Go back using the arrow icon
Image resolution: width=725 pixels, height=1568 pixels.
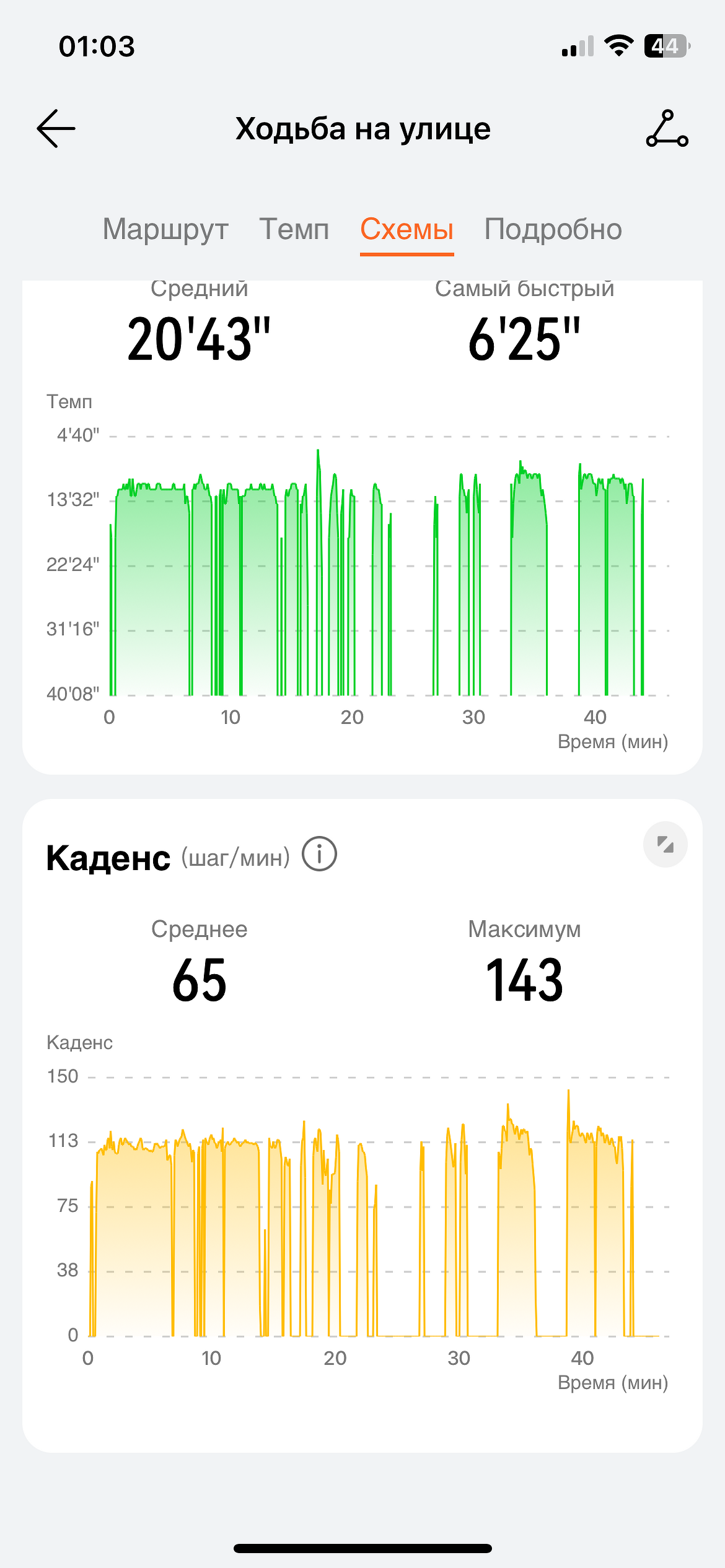point(56,129)
